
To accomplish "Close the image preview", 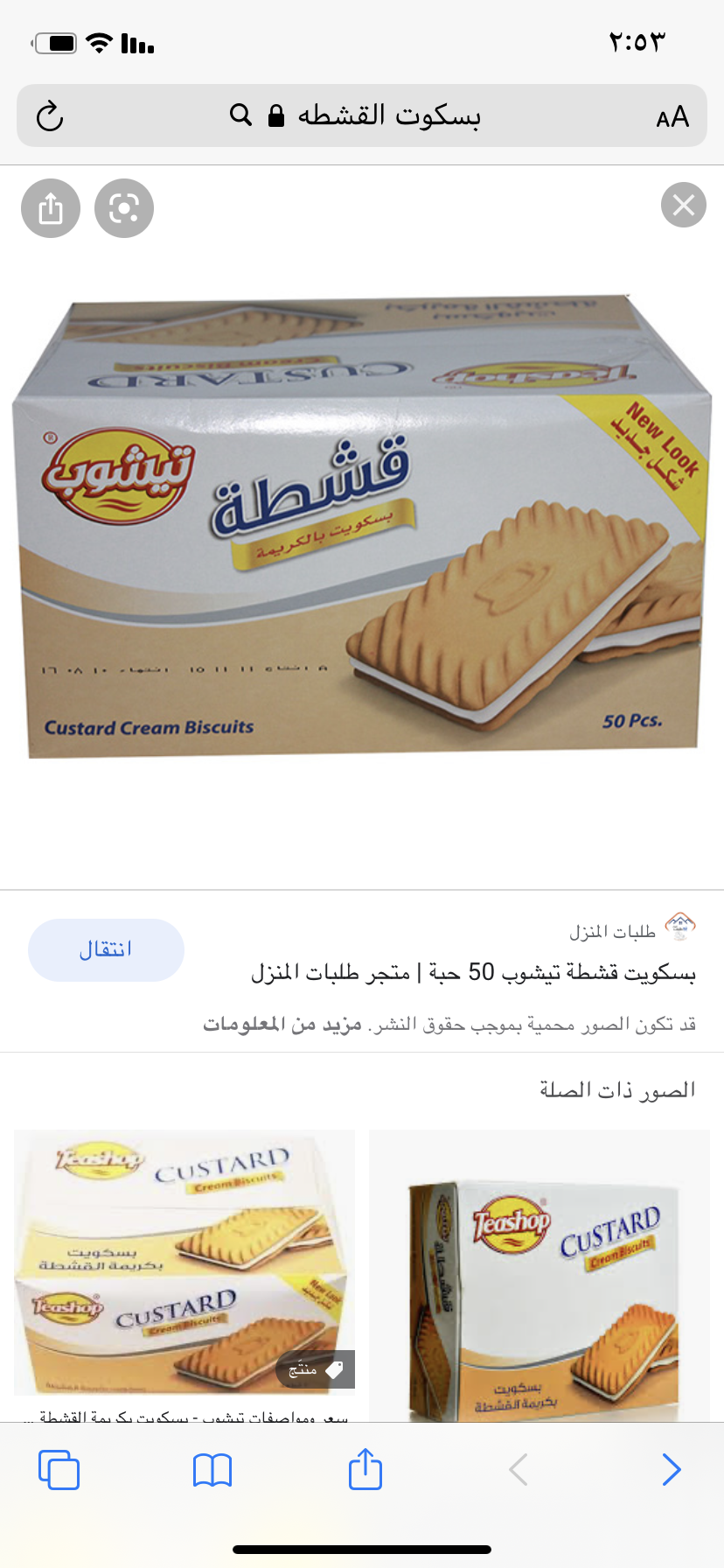I will coord(683,206).
